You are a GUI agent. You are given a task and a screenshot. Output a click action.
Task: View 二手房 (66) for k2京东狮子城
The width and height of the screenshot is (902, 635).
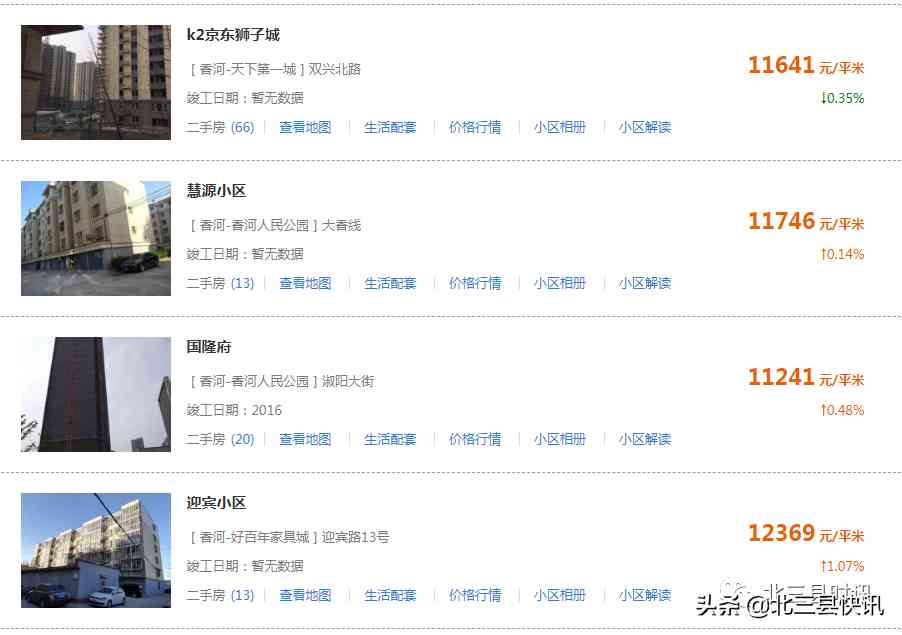coord(220,127)
